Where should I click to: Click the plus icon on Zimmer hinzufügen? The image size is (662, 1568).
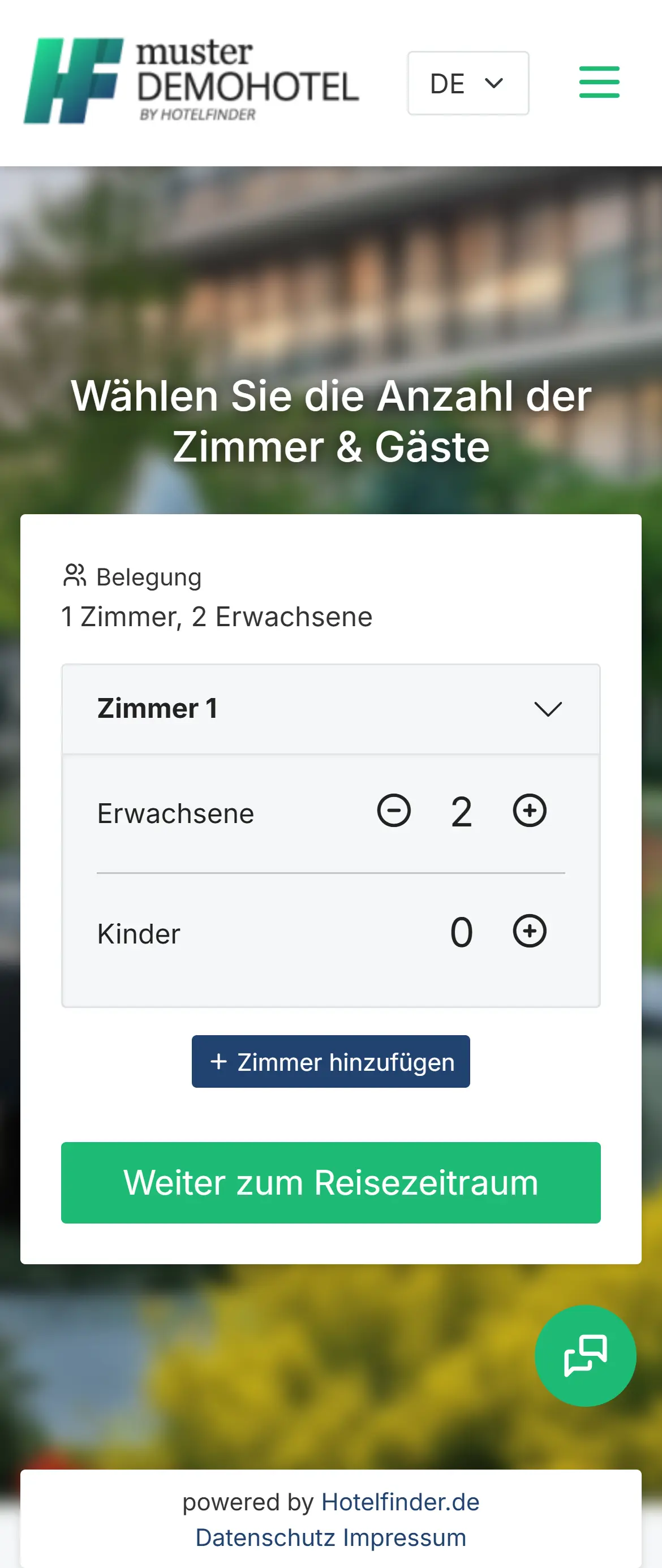click(x=218, y=1061)
